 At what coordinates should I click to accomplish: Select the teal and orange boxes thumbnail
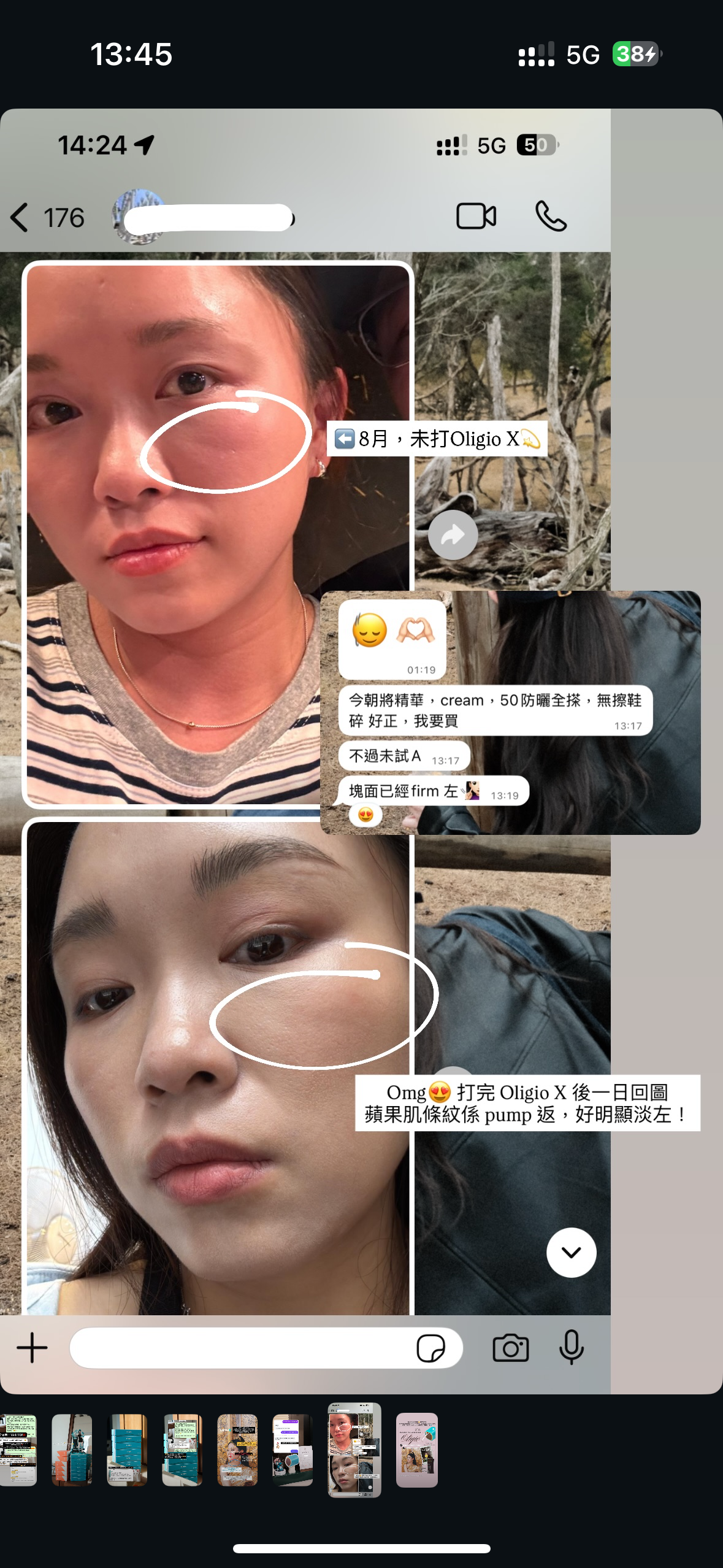tap(72, 1450)
